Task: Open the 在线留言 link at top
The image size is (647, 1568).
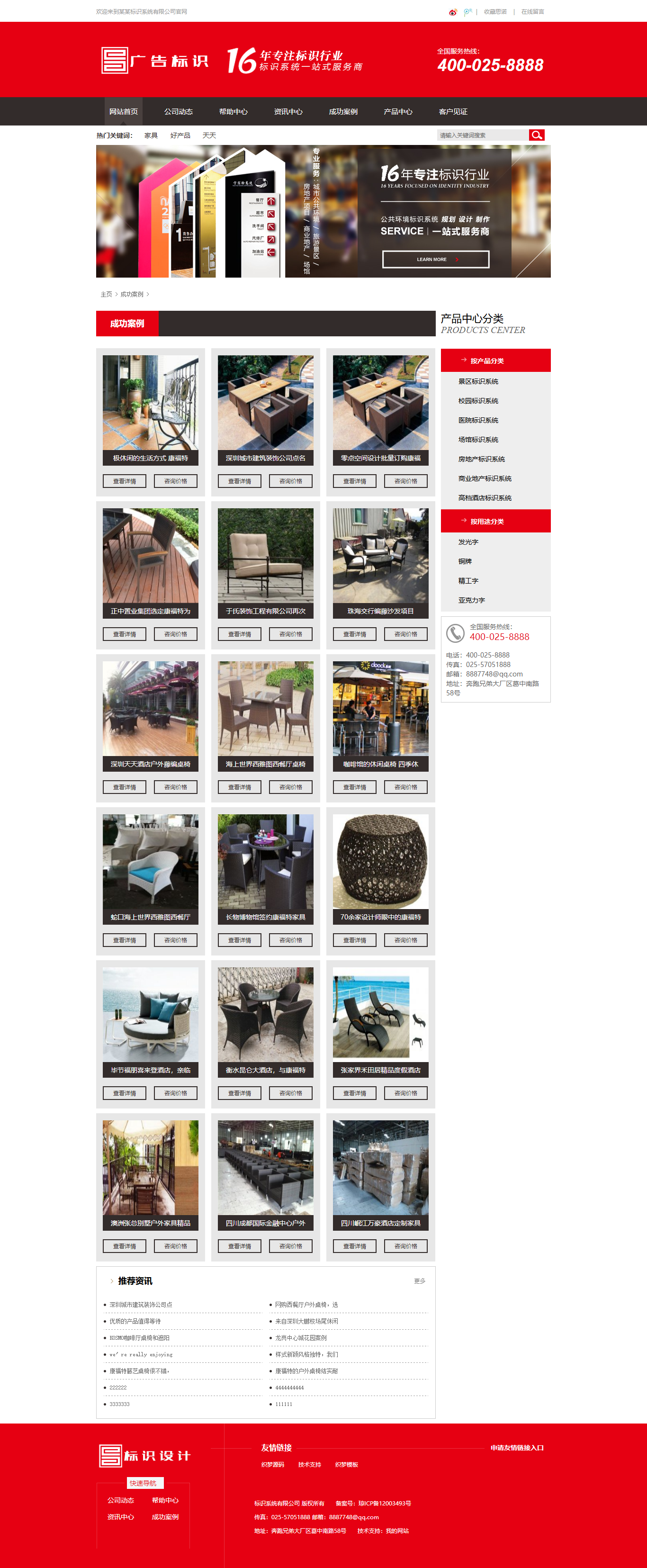Action: [x=532, y=11]
